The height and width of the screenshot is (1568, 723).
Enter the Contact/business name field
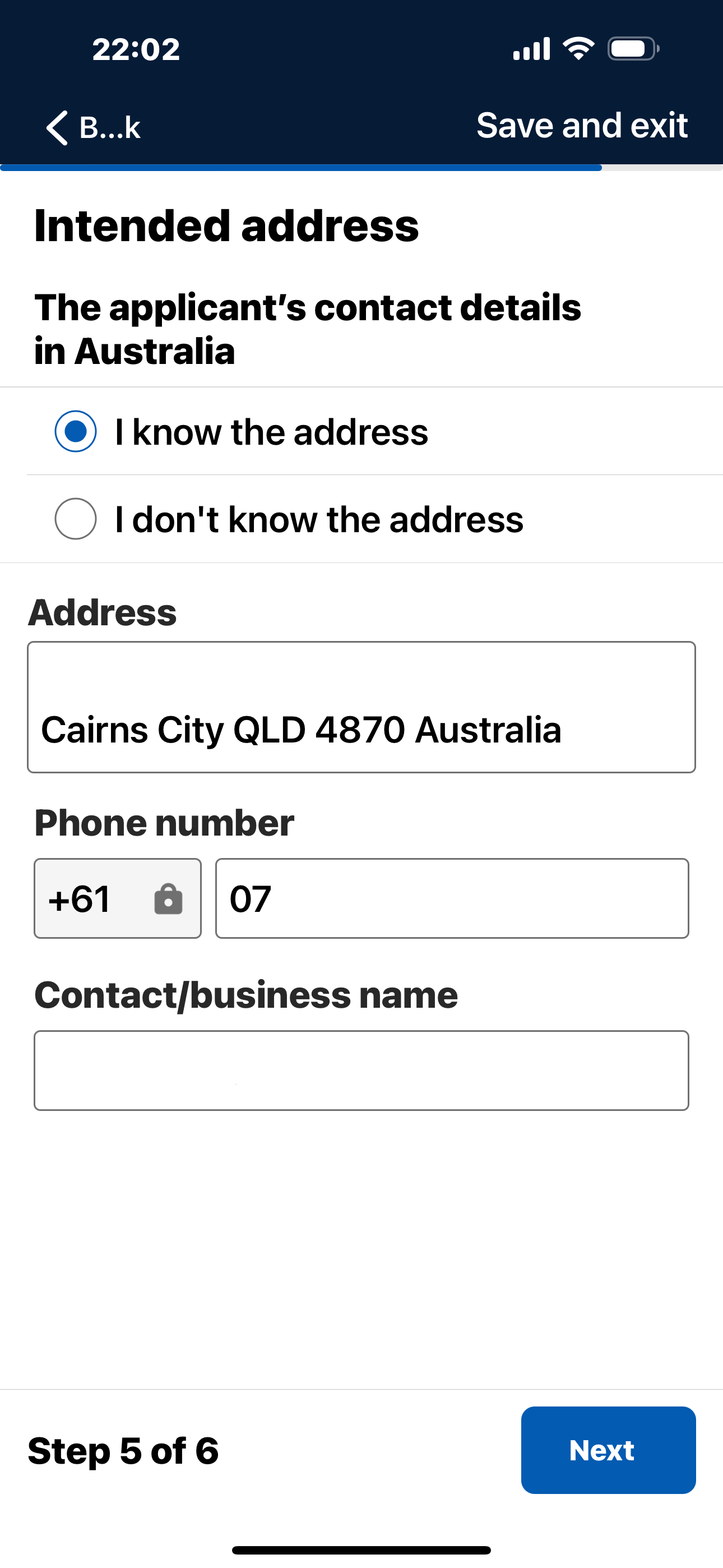click(x=361, y=1070)
